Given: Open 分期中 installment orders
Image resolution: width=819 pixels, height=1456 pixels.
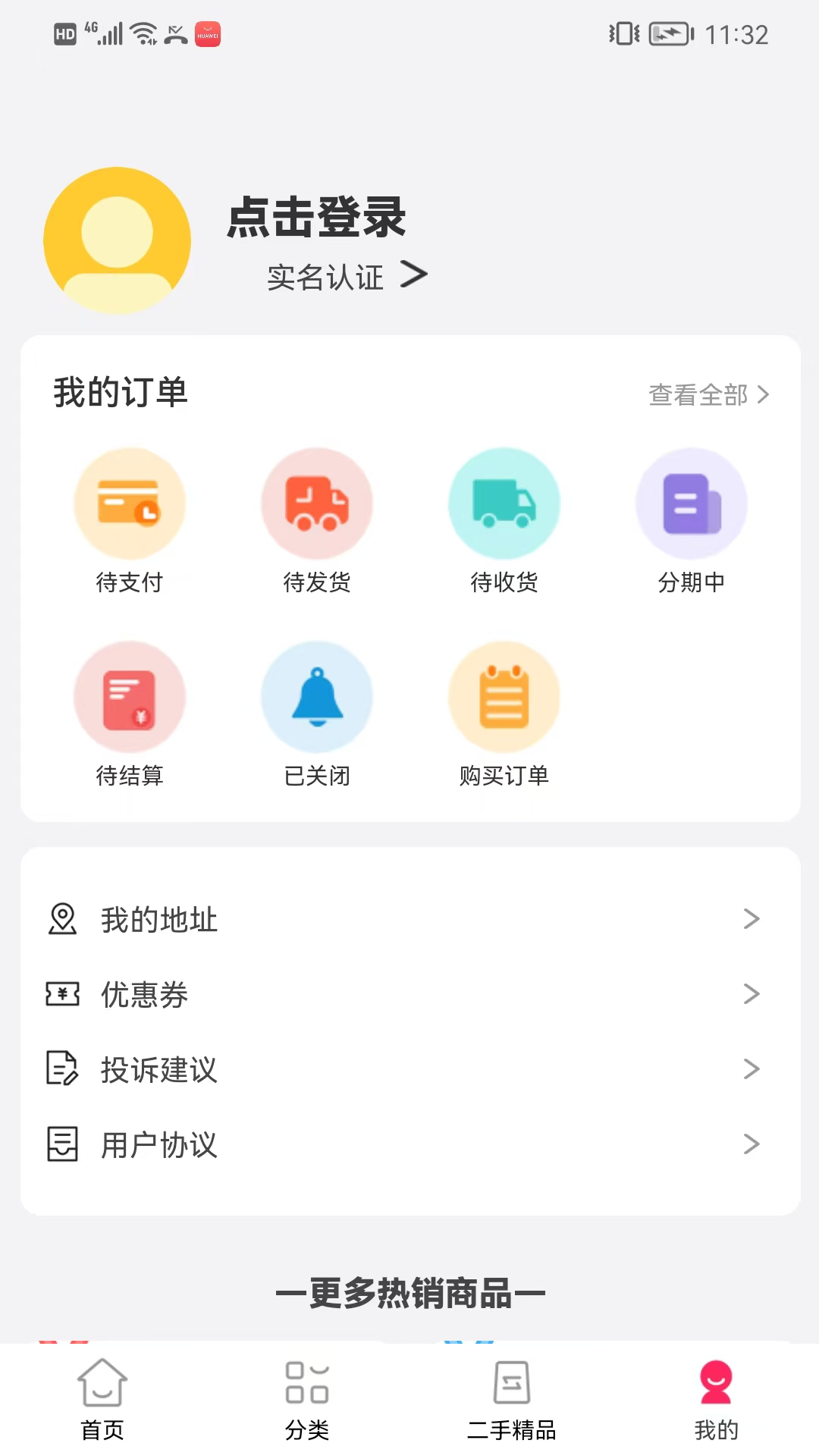Looking at the screenshot, I should (691, 521).
